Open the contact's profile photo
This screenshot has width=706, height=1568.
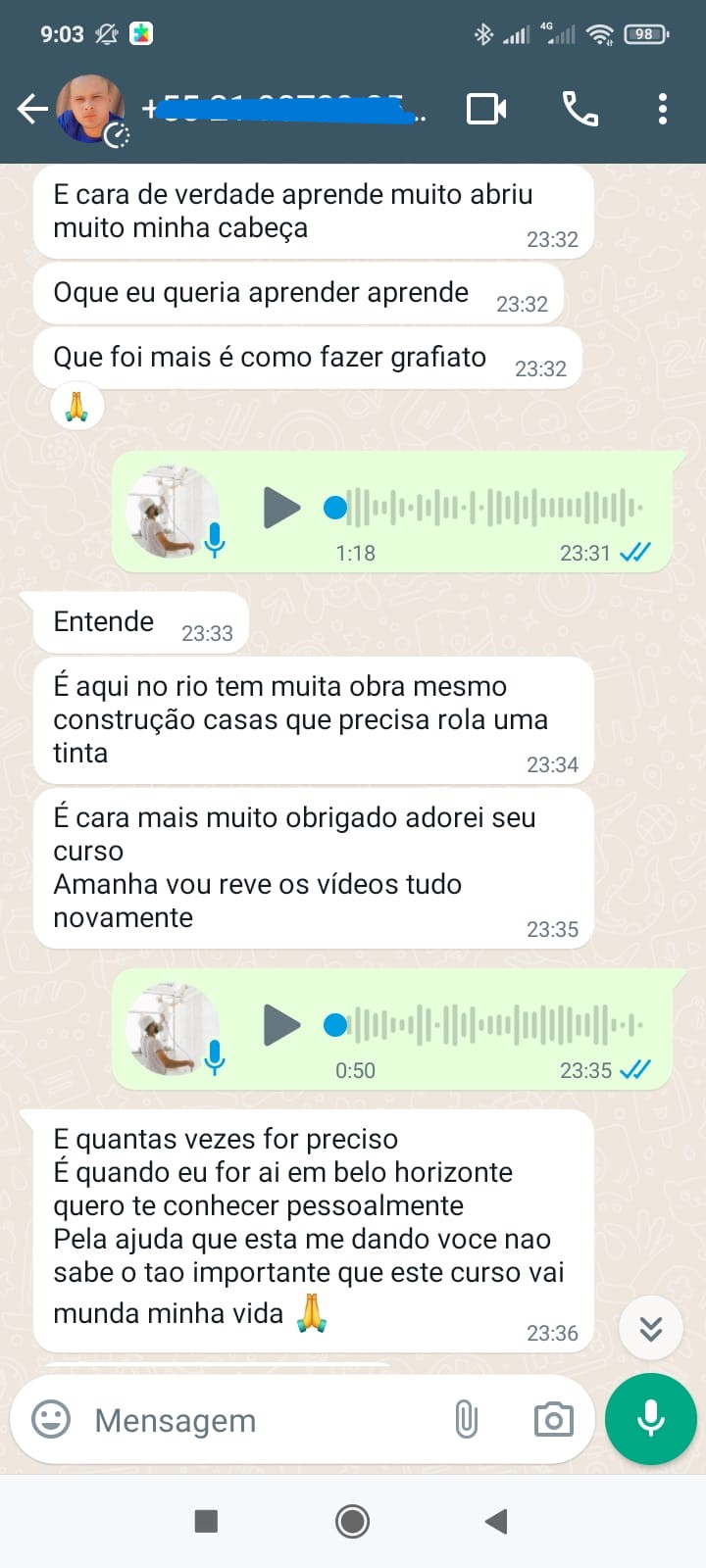click(91, 109)
